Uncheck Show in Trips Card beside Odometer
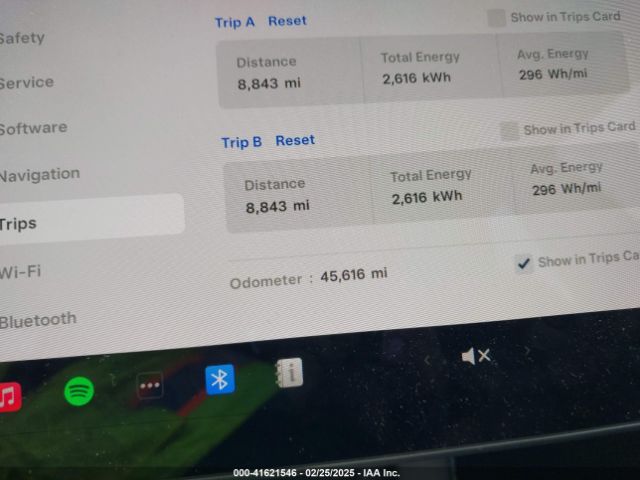The width and height of the screenshot is (640, 480). 524,263
